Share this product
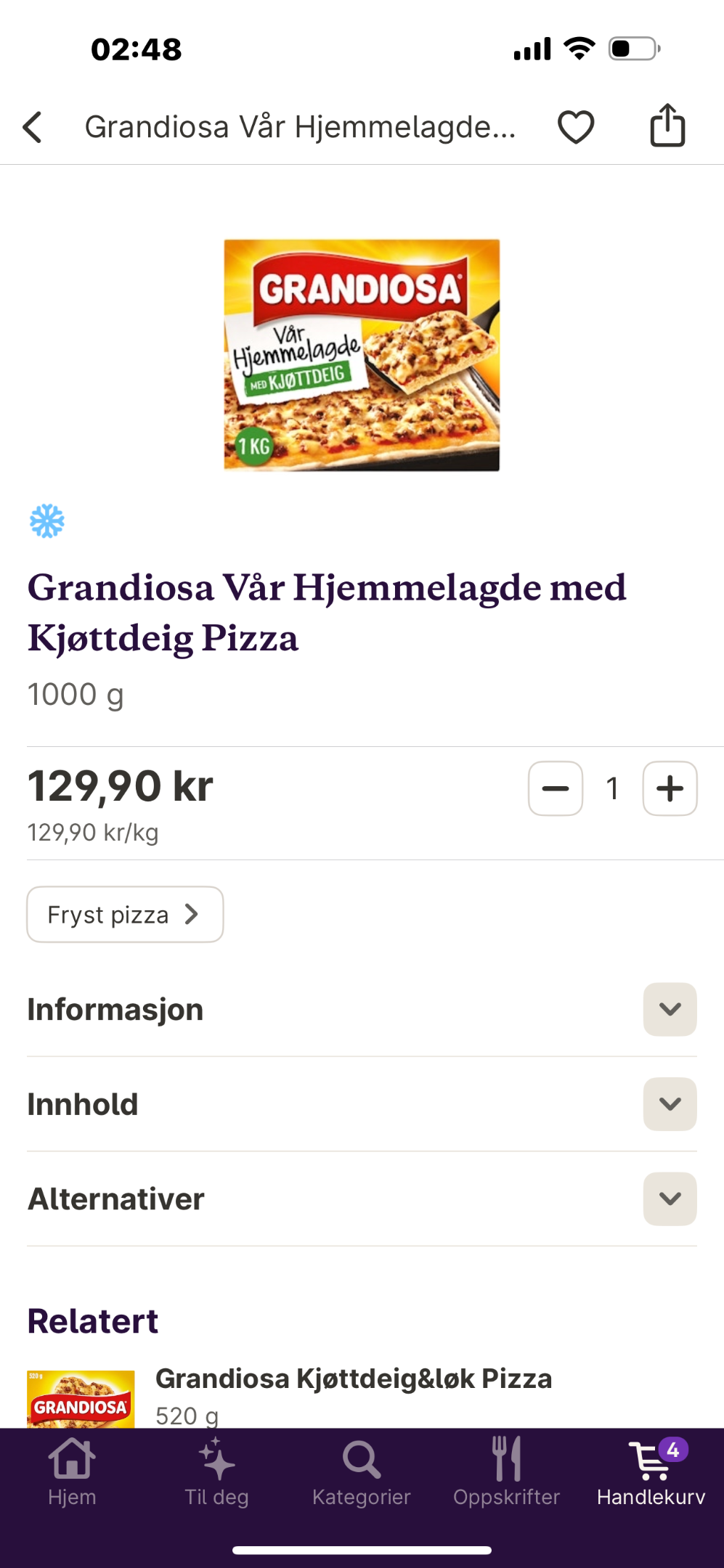 (x=667, y=126)
